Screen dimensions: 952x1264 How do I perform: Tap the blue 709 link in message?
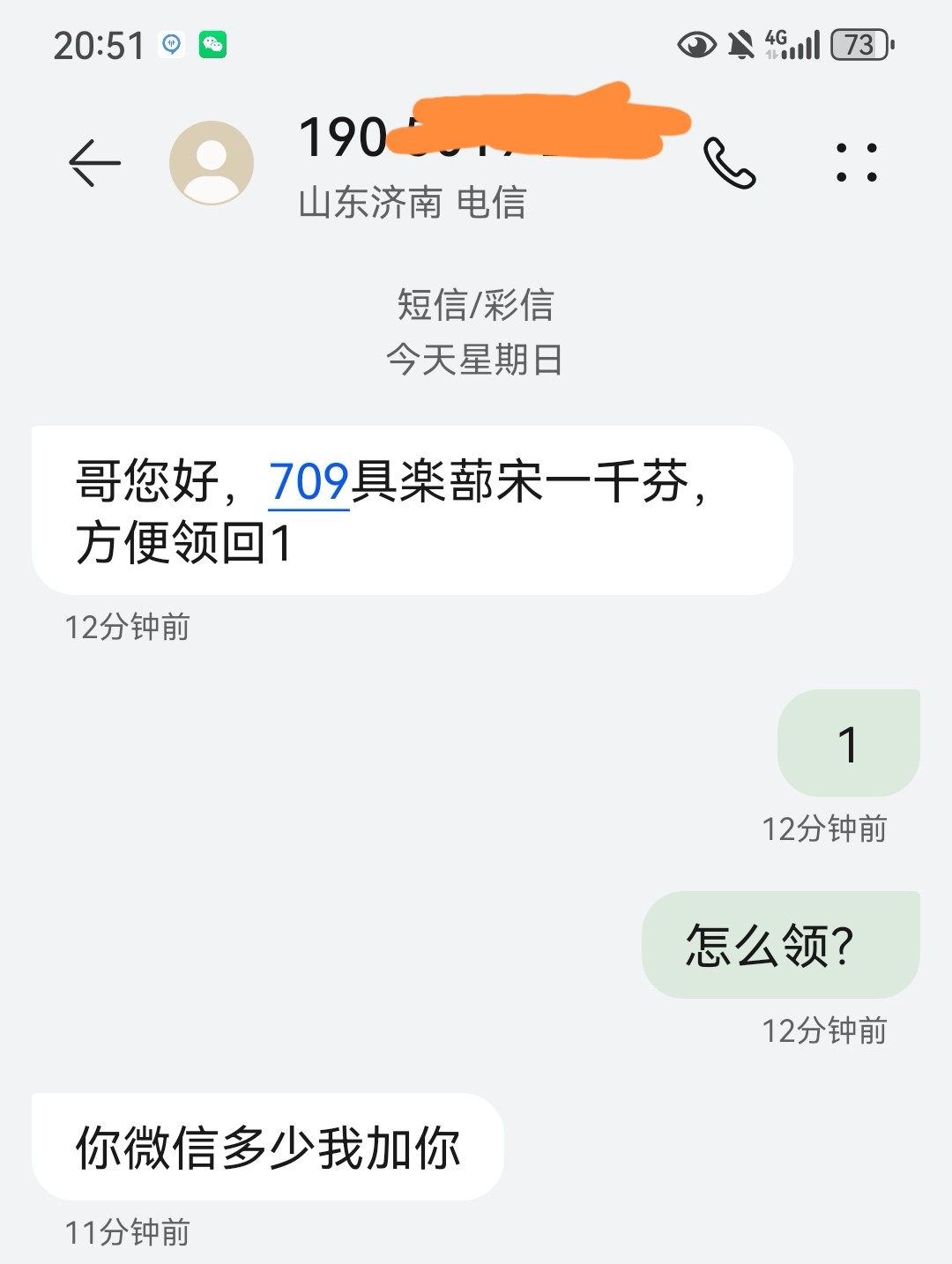click(x=309, y=482)
